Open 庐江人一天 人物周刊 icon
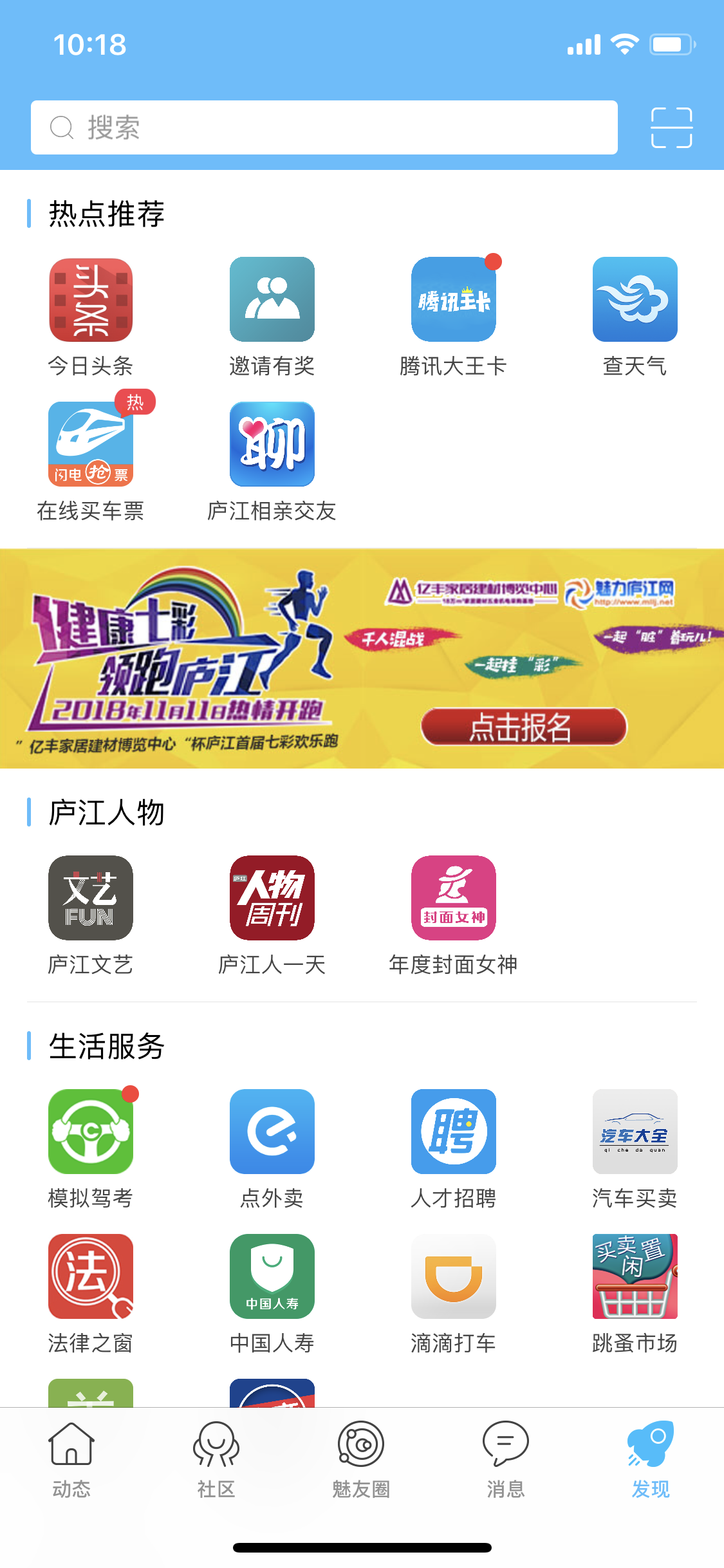 click(x=272, y=898)
